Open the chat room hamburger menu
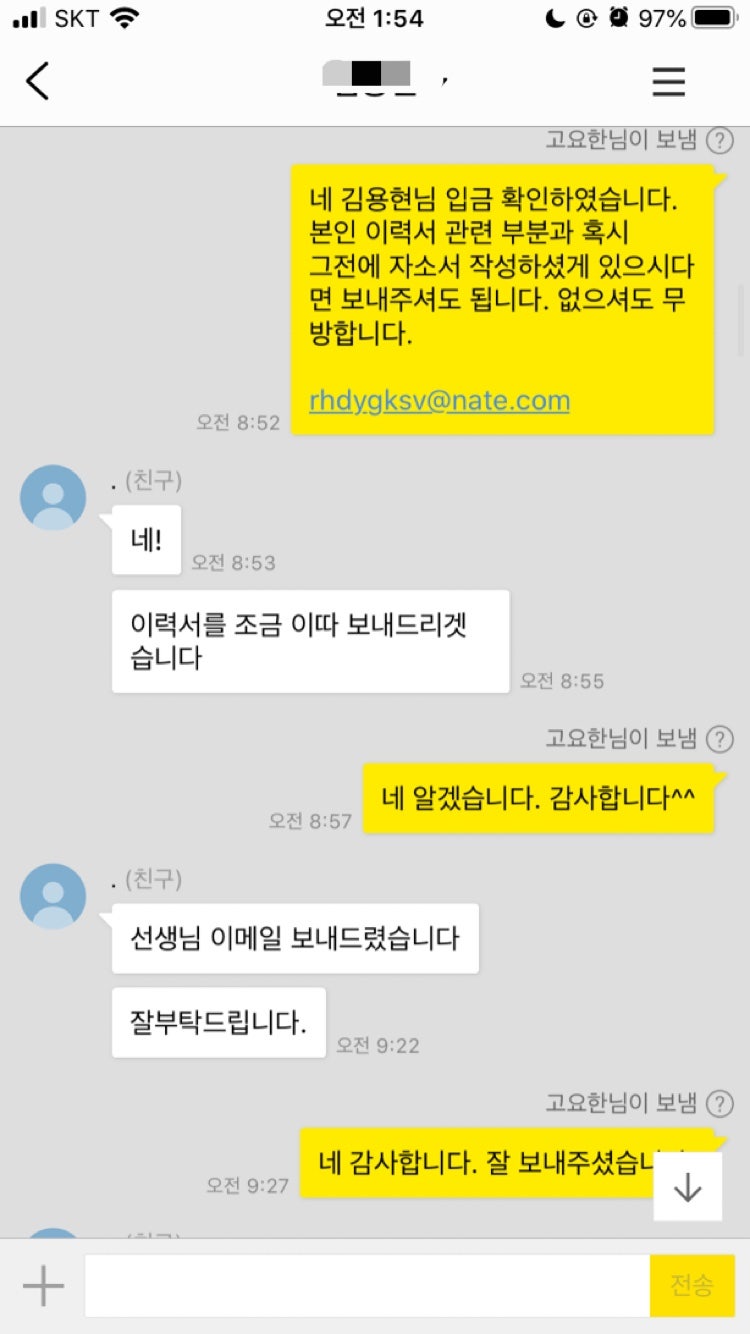 (x=668, y=81)
